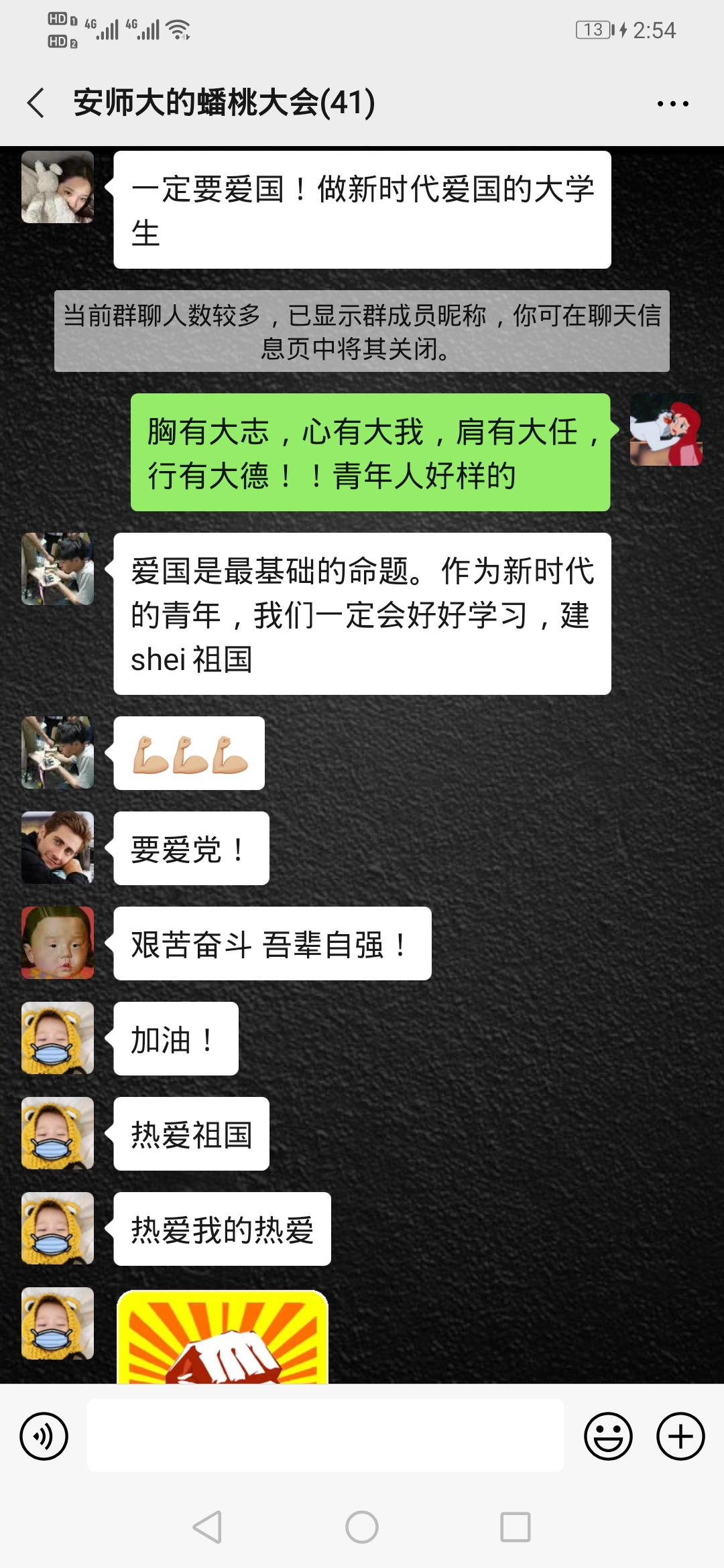Viewport: 724px width, 1568px height.
Task: Open the emoji sticker panel
Action: coord(608,1436)
